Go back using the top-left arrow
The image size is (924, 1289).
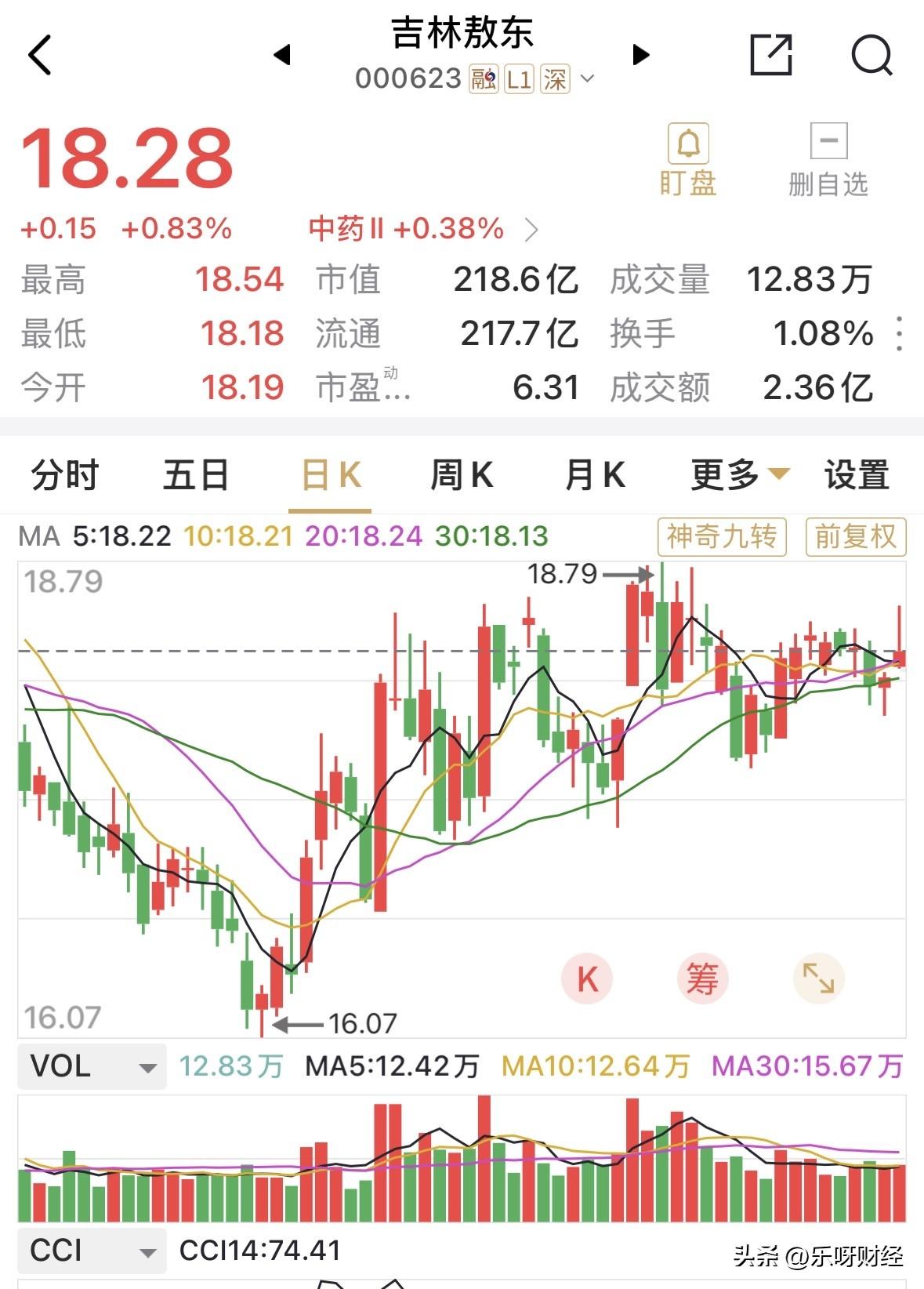(40, 55)
